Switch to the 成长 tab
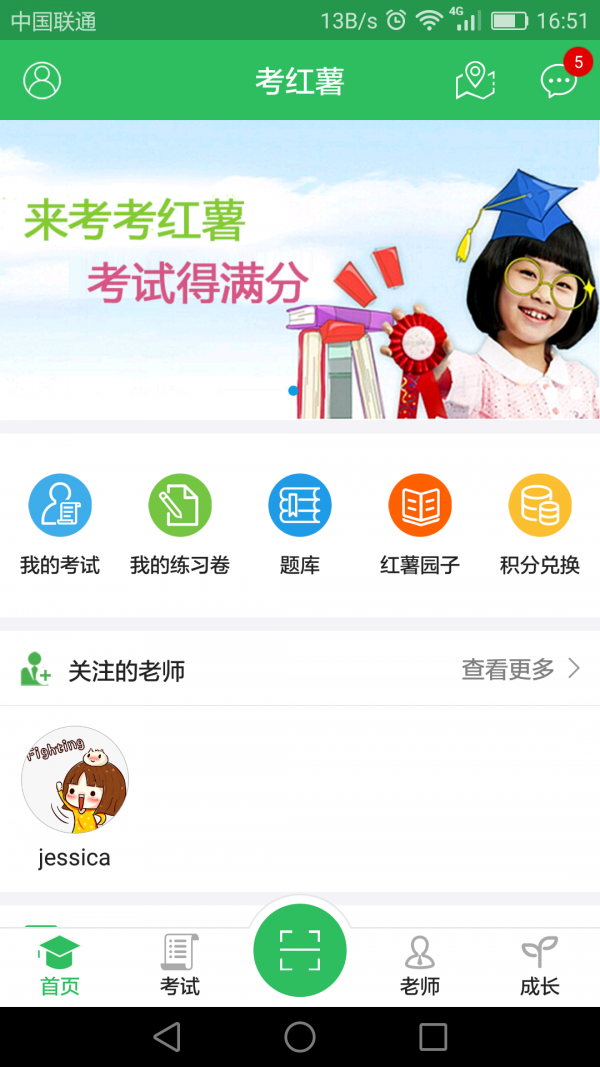600x1067 pixels. tap(540, 966)
